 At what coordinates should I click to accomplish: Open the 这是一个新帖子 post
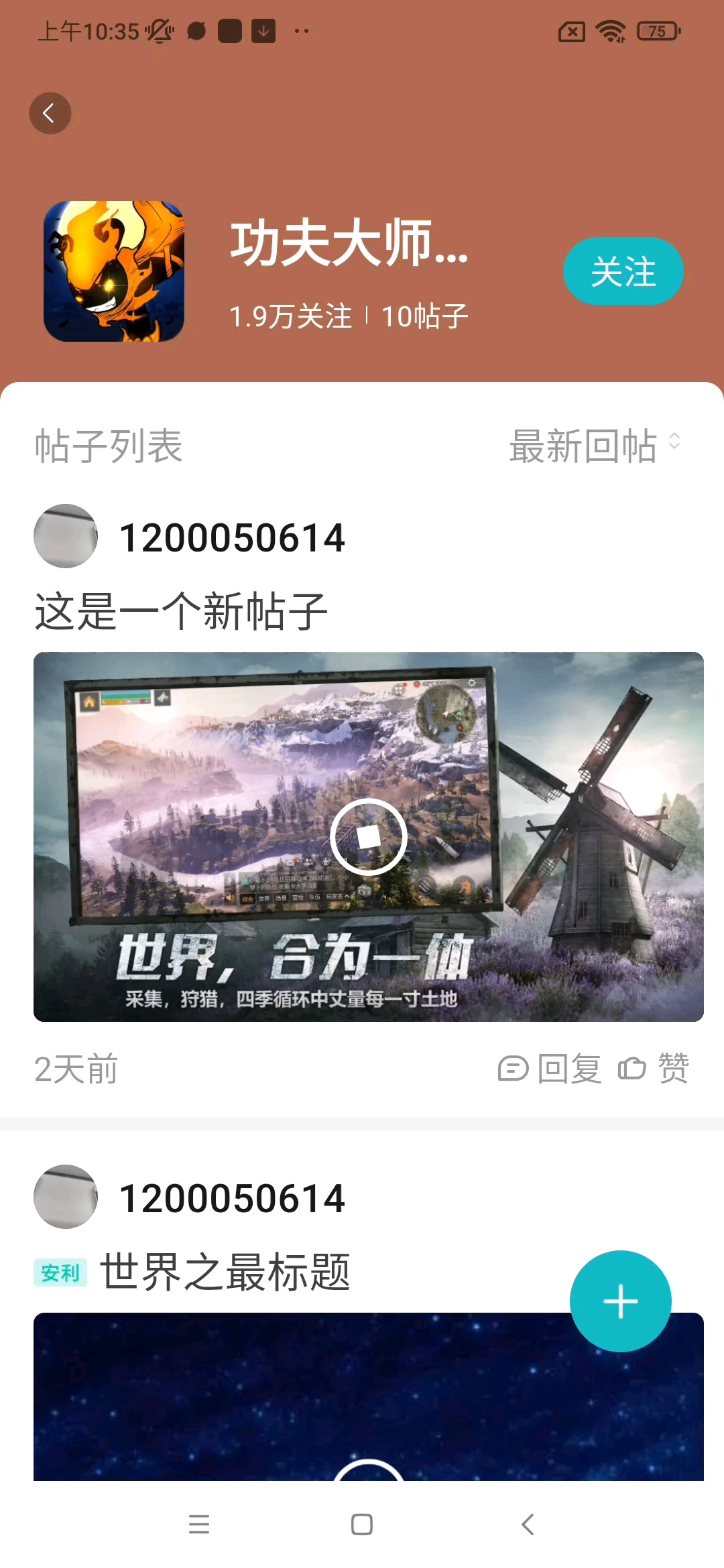coord(181,611)
